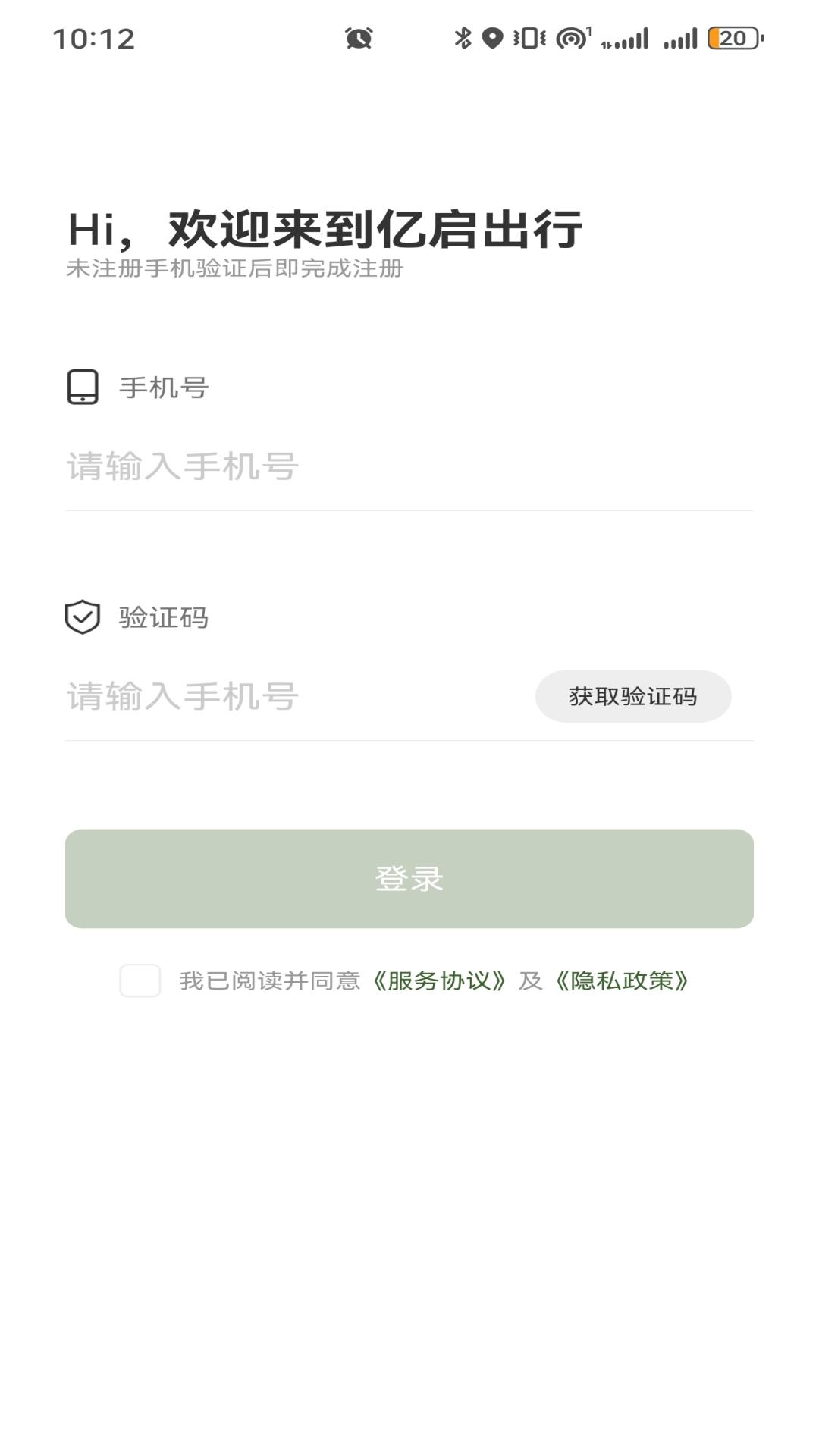Click the phone icon beside 手机号 label
Viewport: 819px width, 1456px height.
pyautogui.click(x=82, y=388)
